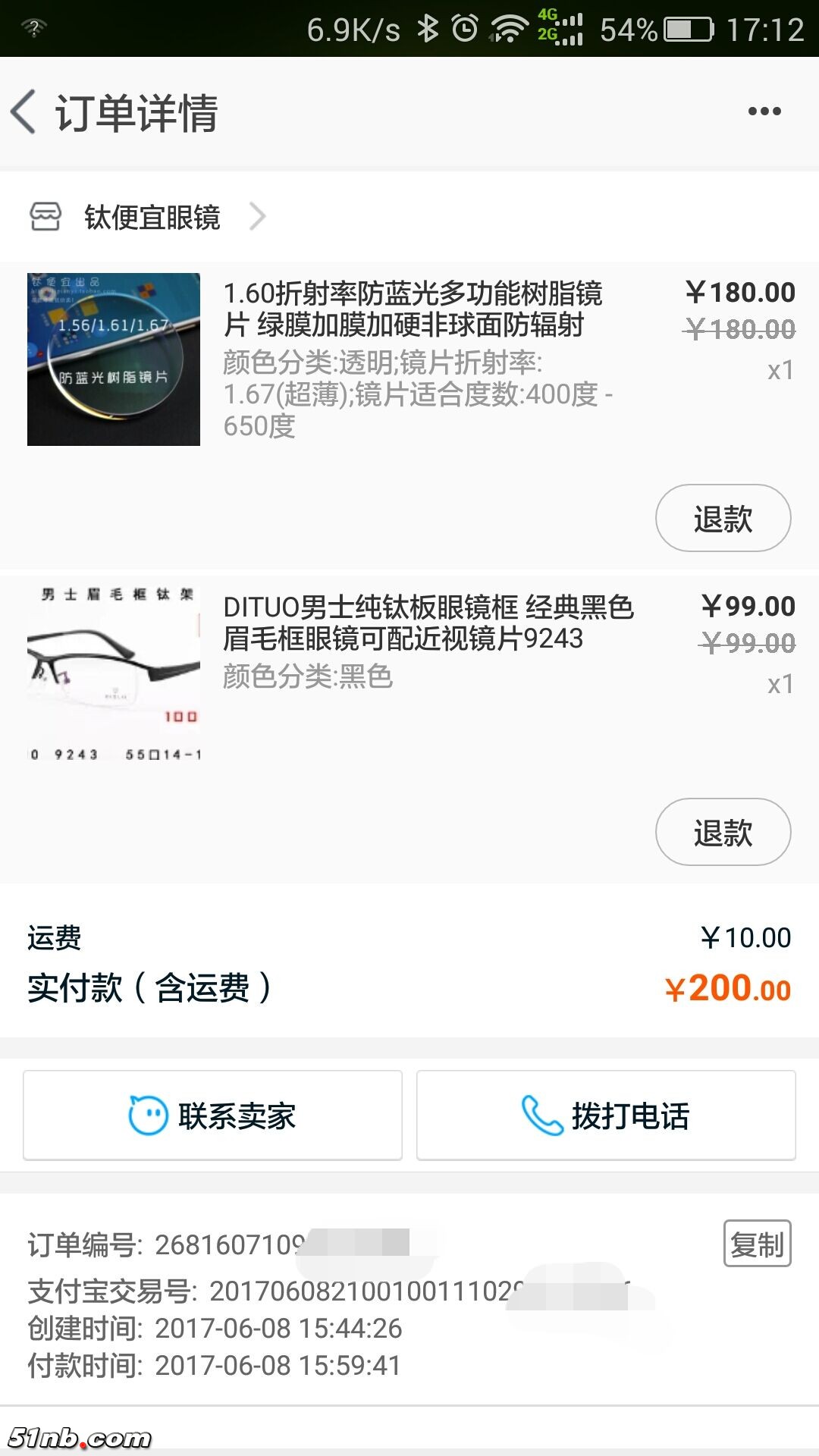Screen dimensions: 819x1456
Task: Open the 钛便宜眼镜 shop page
Action: (152, 218)
